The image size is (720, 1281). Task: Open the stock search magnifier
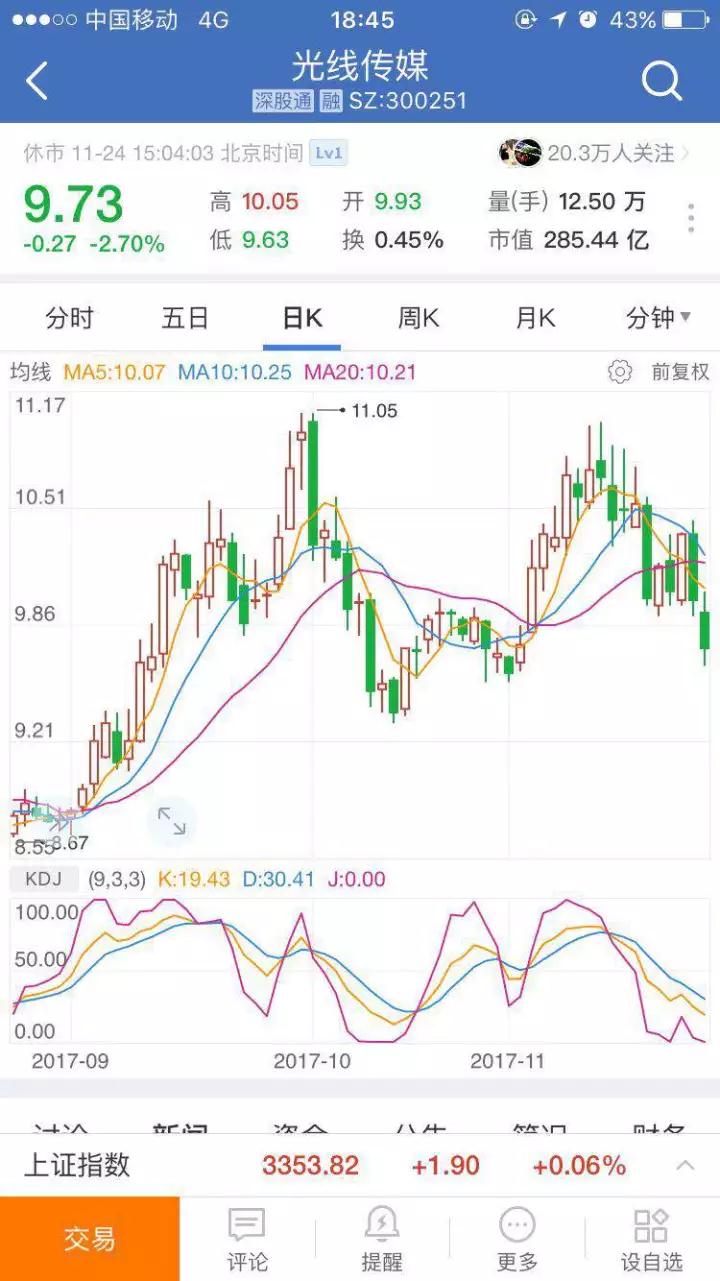click(661, 82)
